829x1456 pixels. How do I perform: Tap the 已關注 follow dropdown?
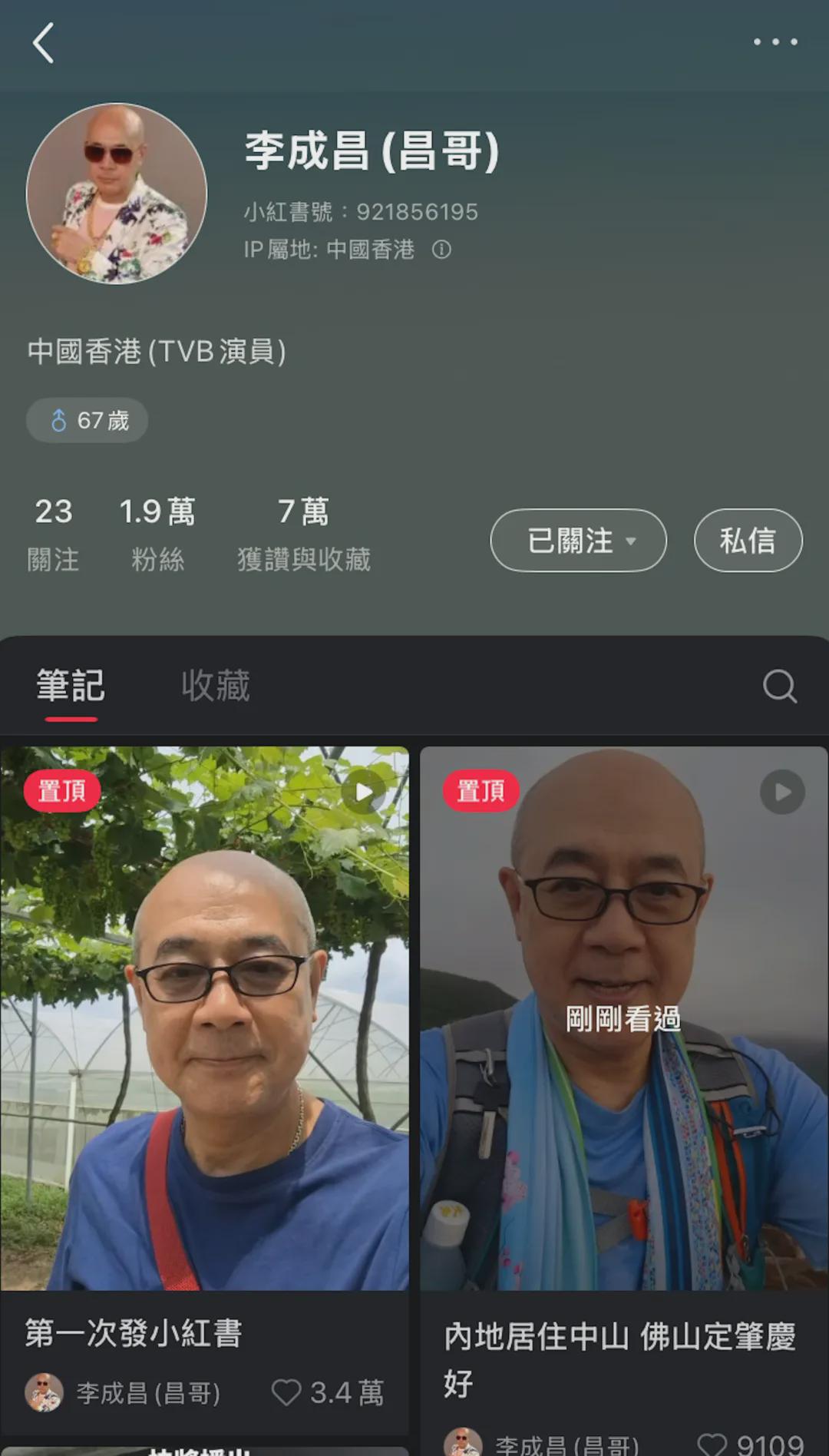point(578,541)
